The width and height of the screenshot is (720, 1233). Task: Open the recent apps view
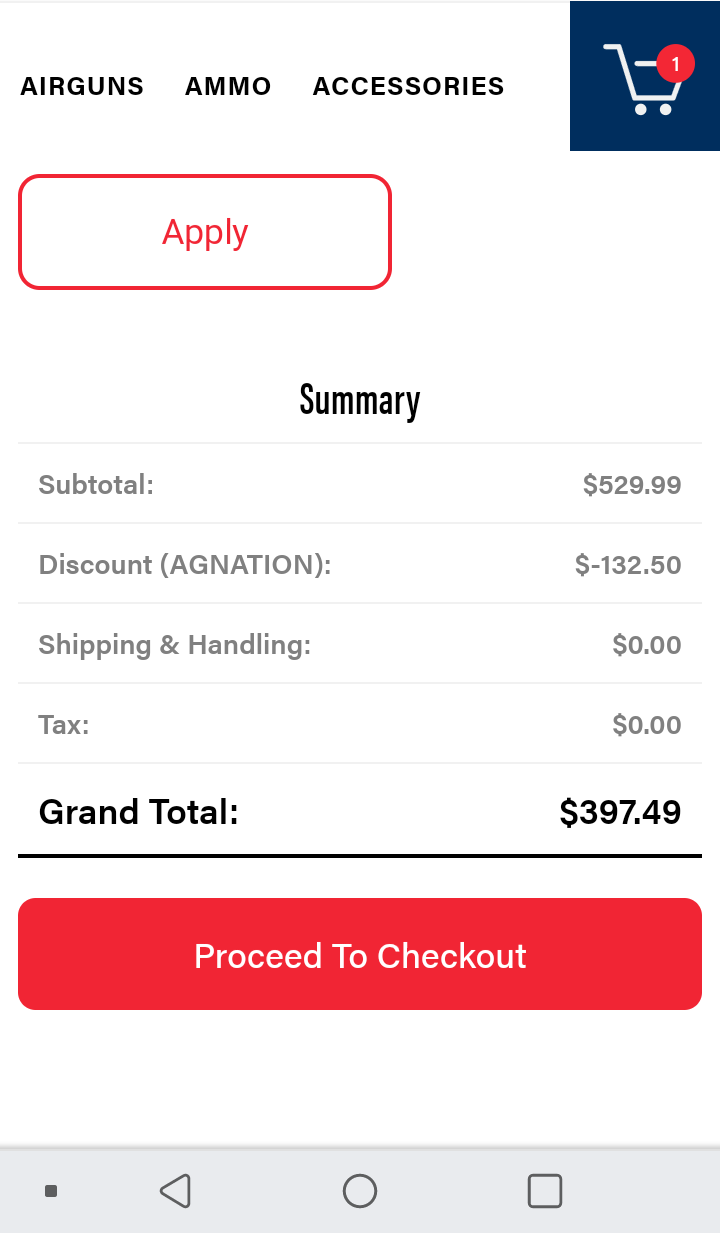pyautogui.click(x=544, y=1190)
